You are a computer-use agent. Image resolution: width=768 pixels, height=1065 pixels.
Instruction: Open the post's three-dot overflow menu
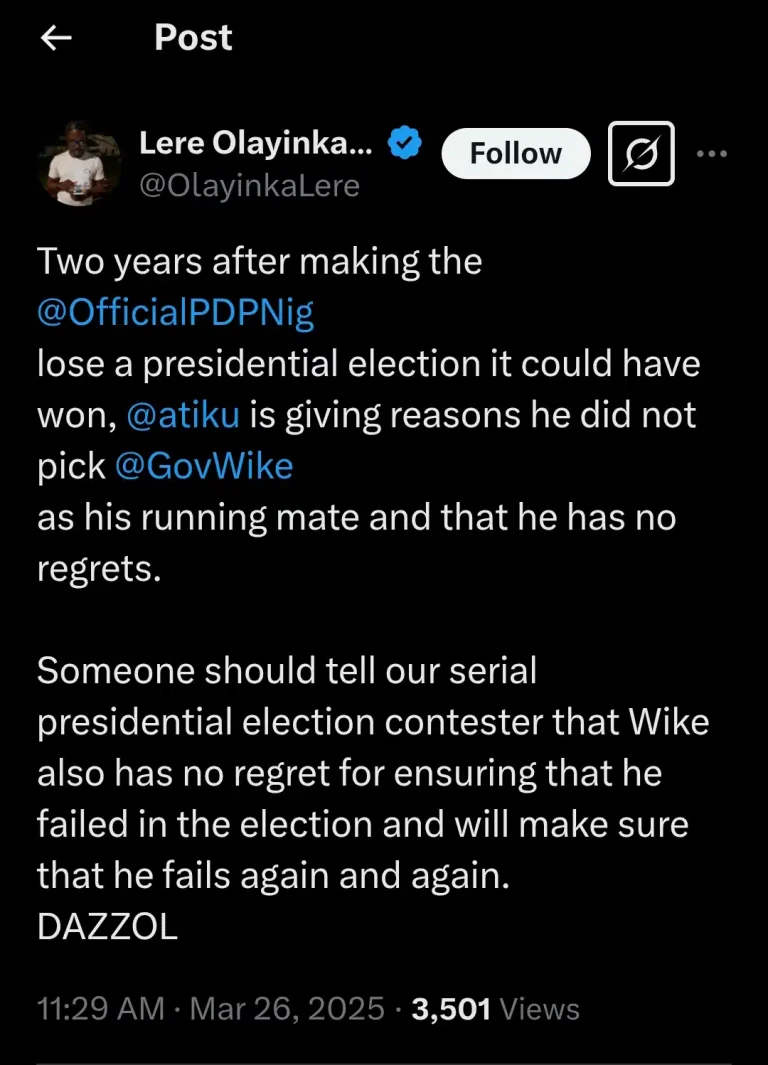711,154
